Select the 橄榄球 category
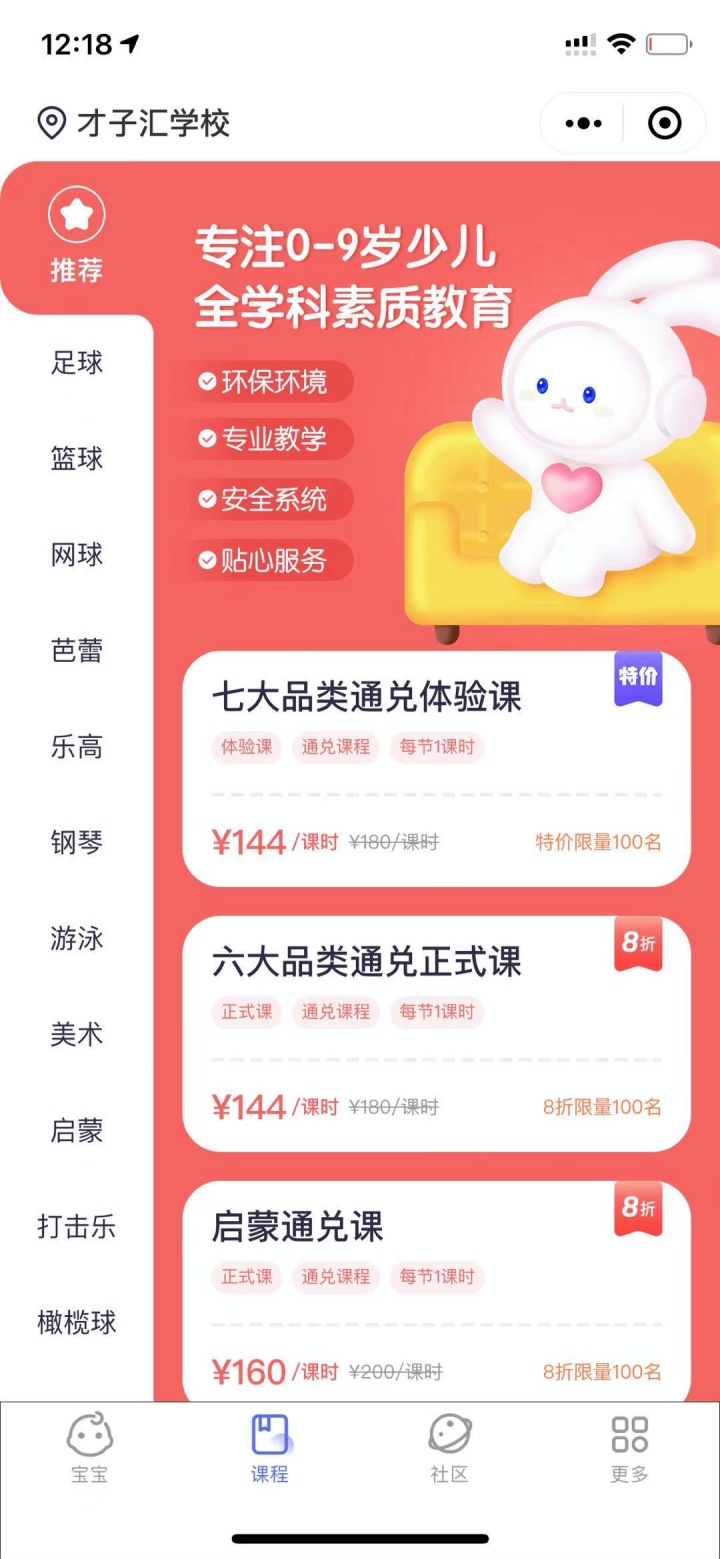 77,1323
